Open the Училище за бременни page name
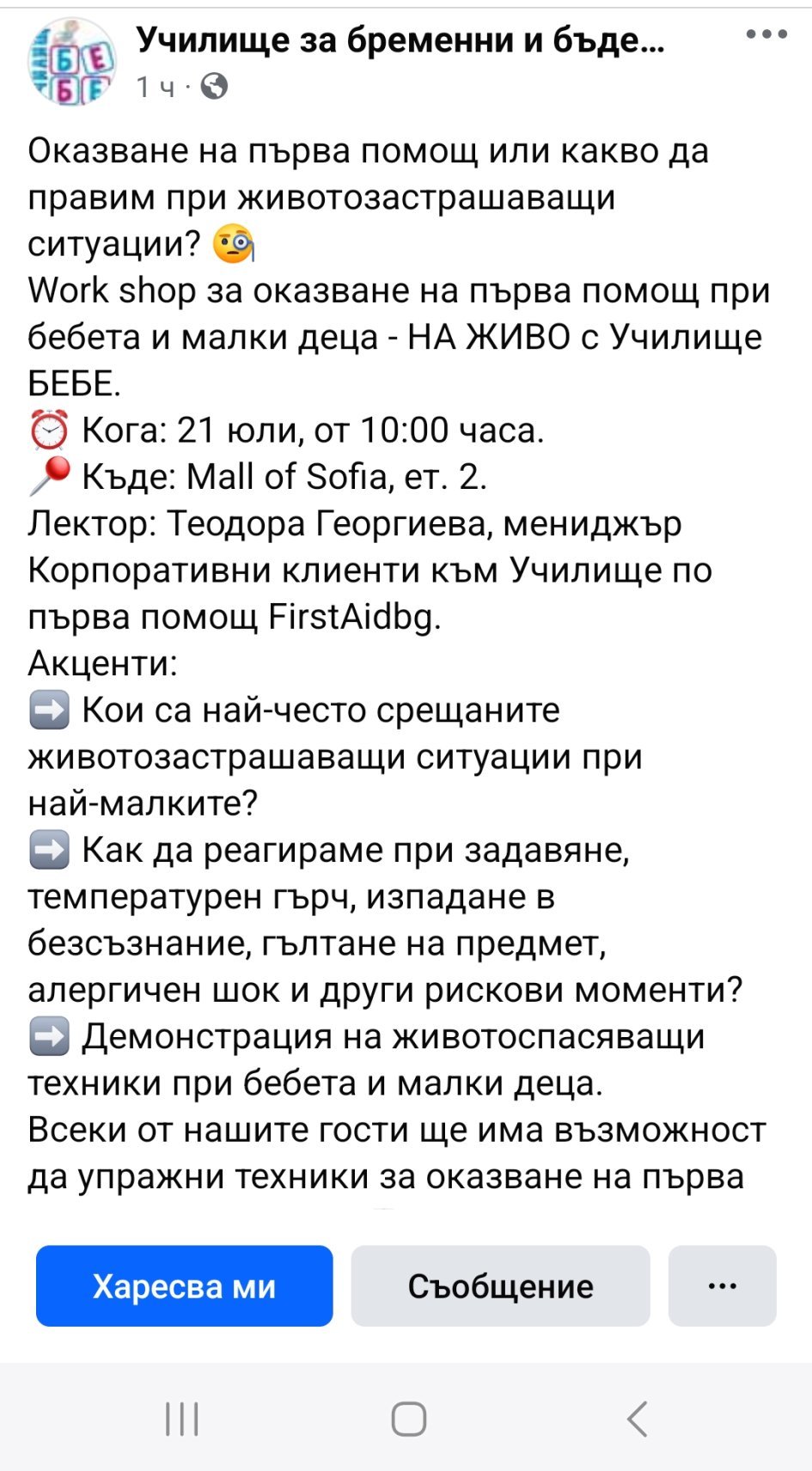Viewport: 812px width, 1471px height. click(x=400, y=40)
